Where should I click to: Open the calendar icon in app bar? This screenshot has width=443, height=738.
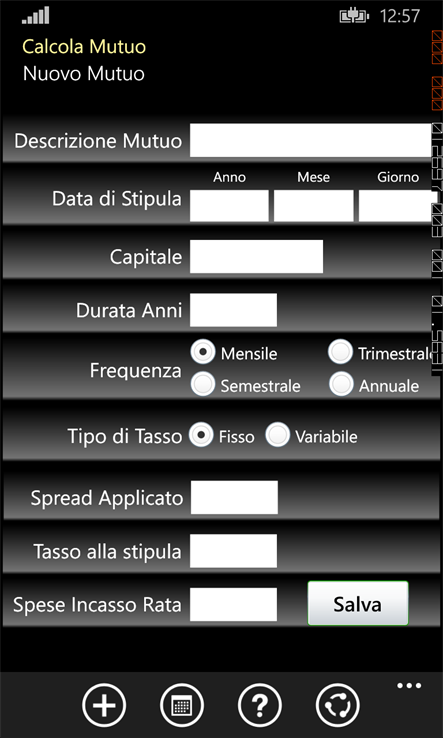182,706
